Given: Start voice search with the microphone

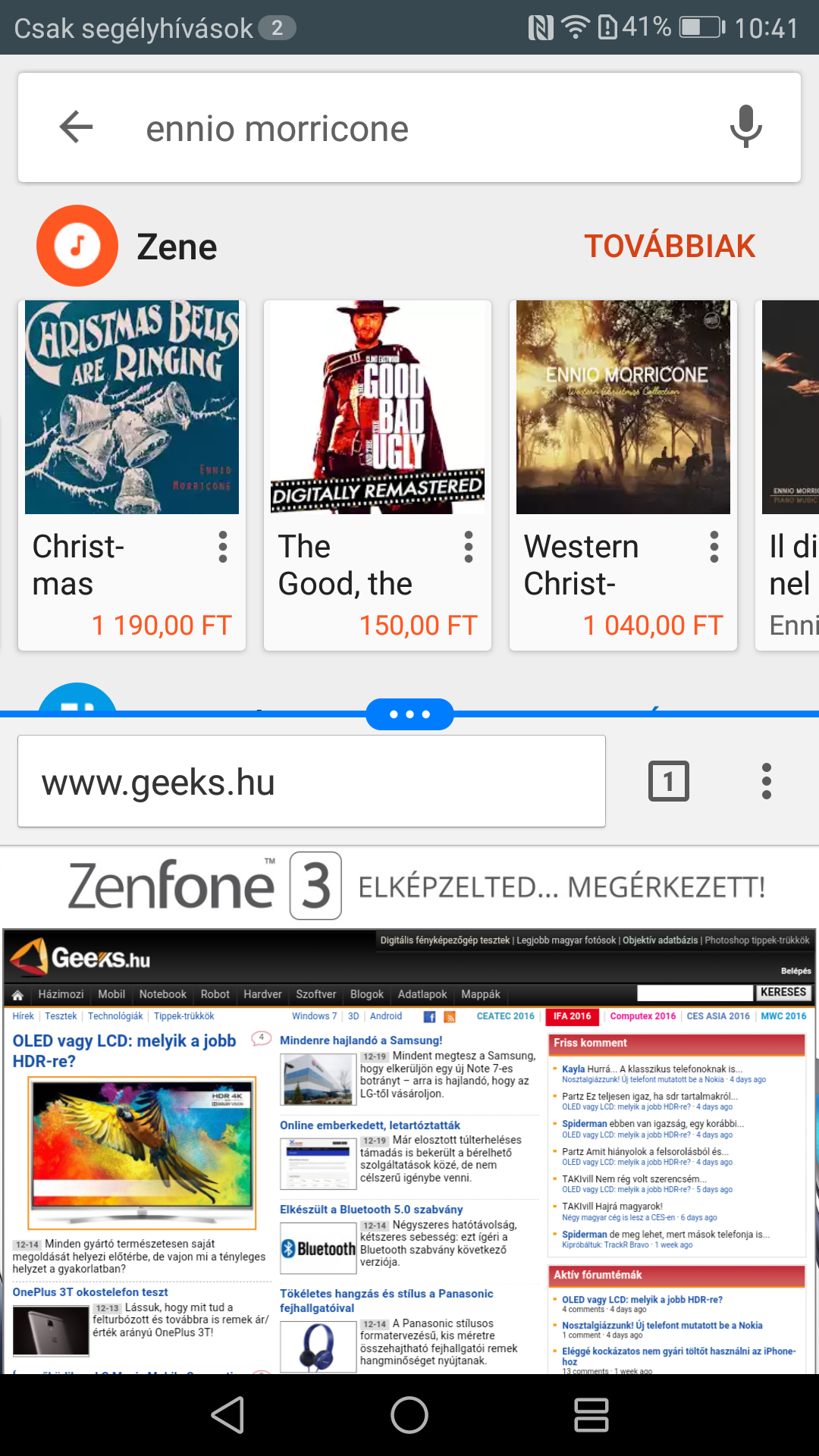Looking at the screenshot, I should click(x=745, y=127).
